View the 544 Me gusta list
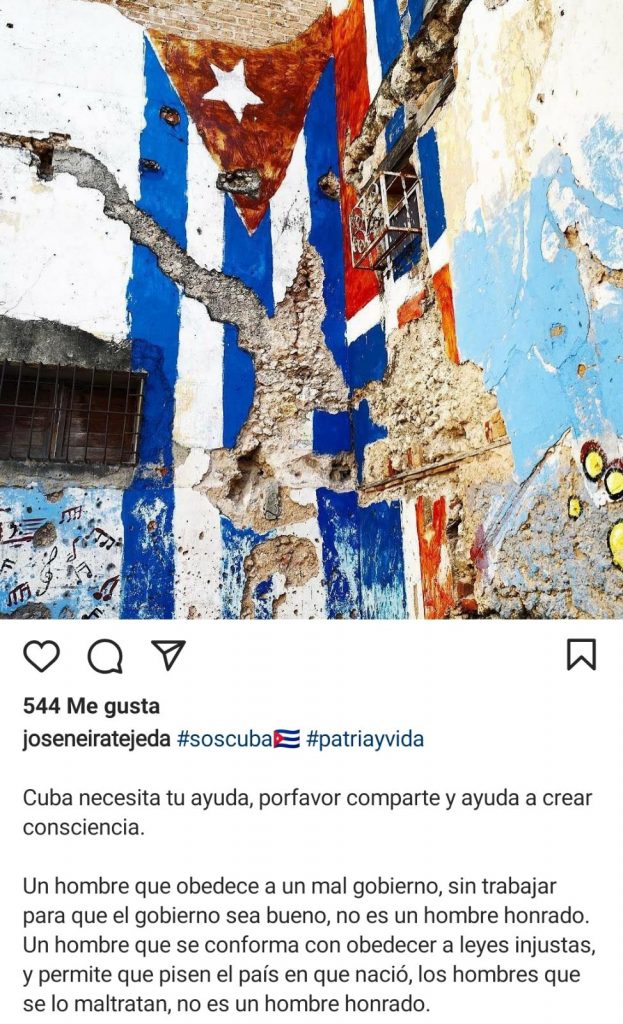623x1024 pixels. click(91, 706)
